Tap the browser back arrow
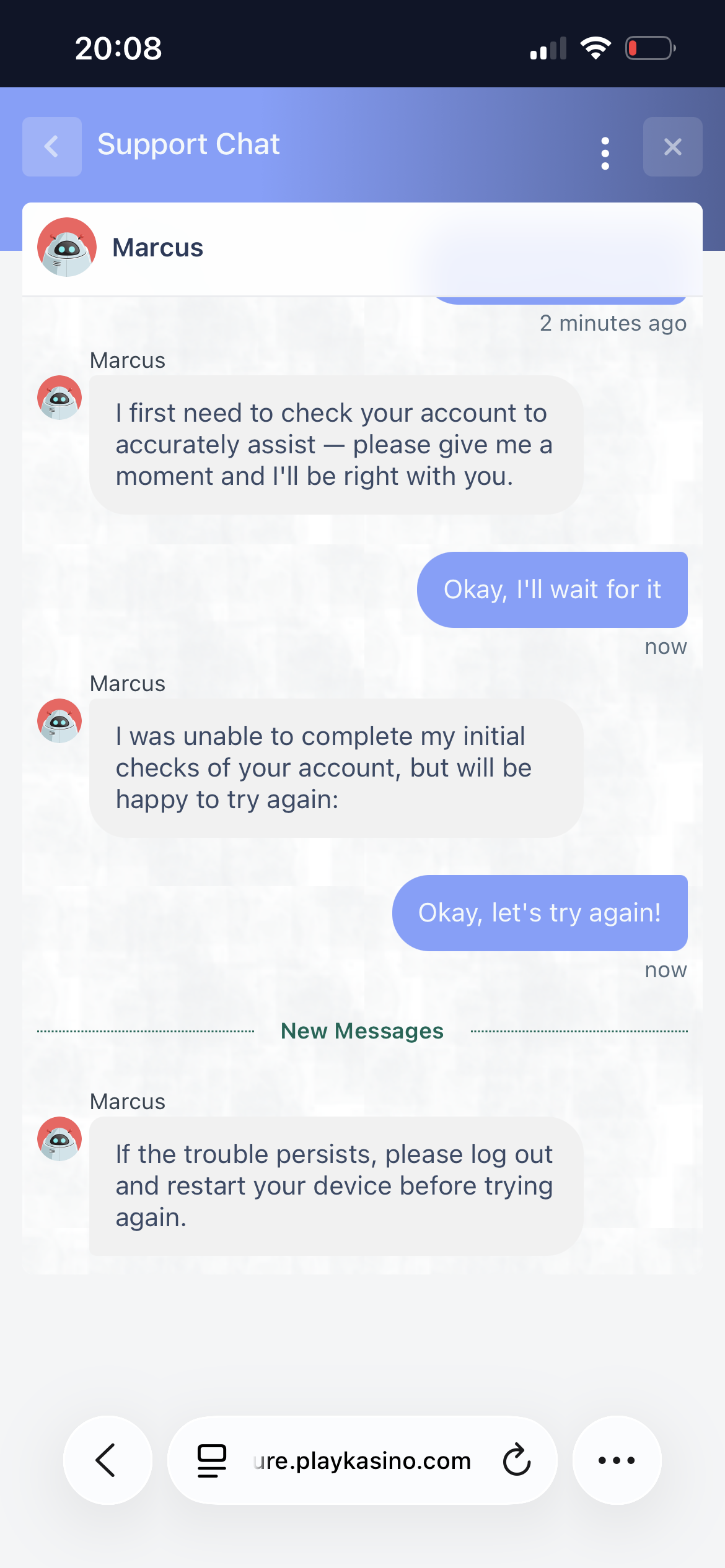725x1568 pixels. pos(107,1460)
